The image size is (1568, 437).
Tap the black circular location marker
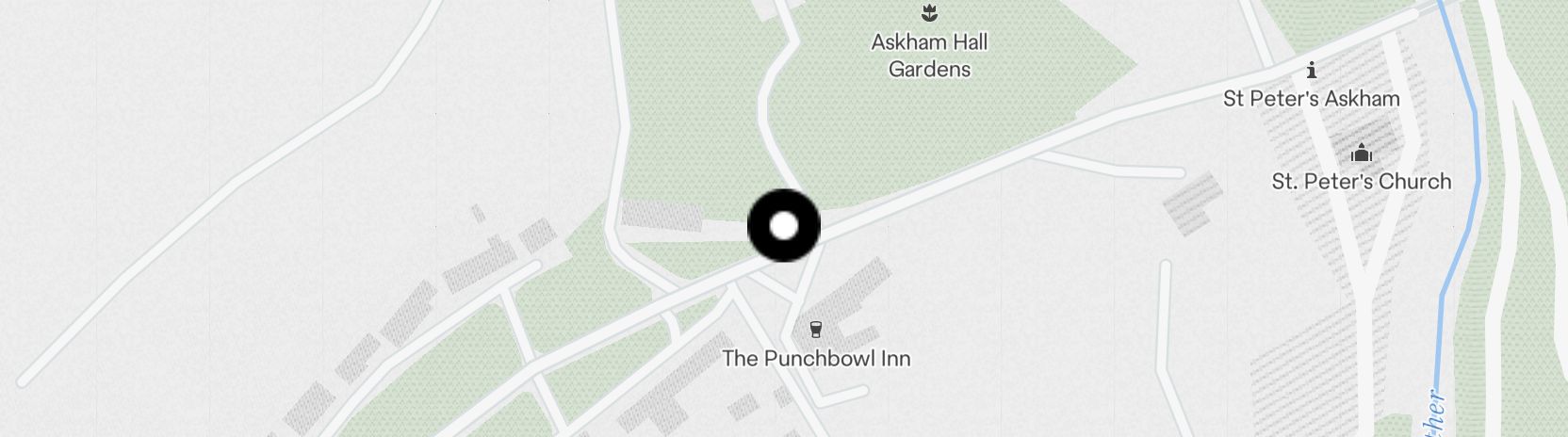(x=783, y=226)
